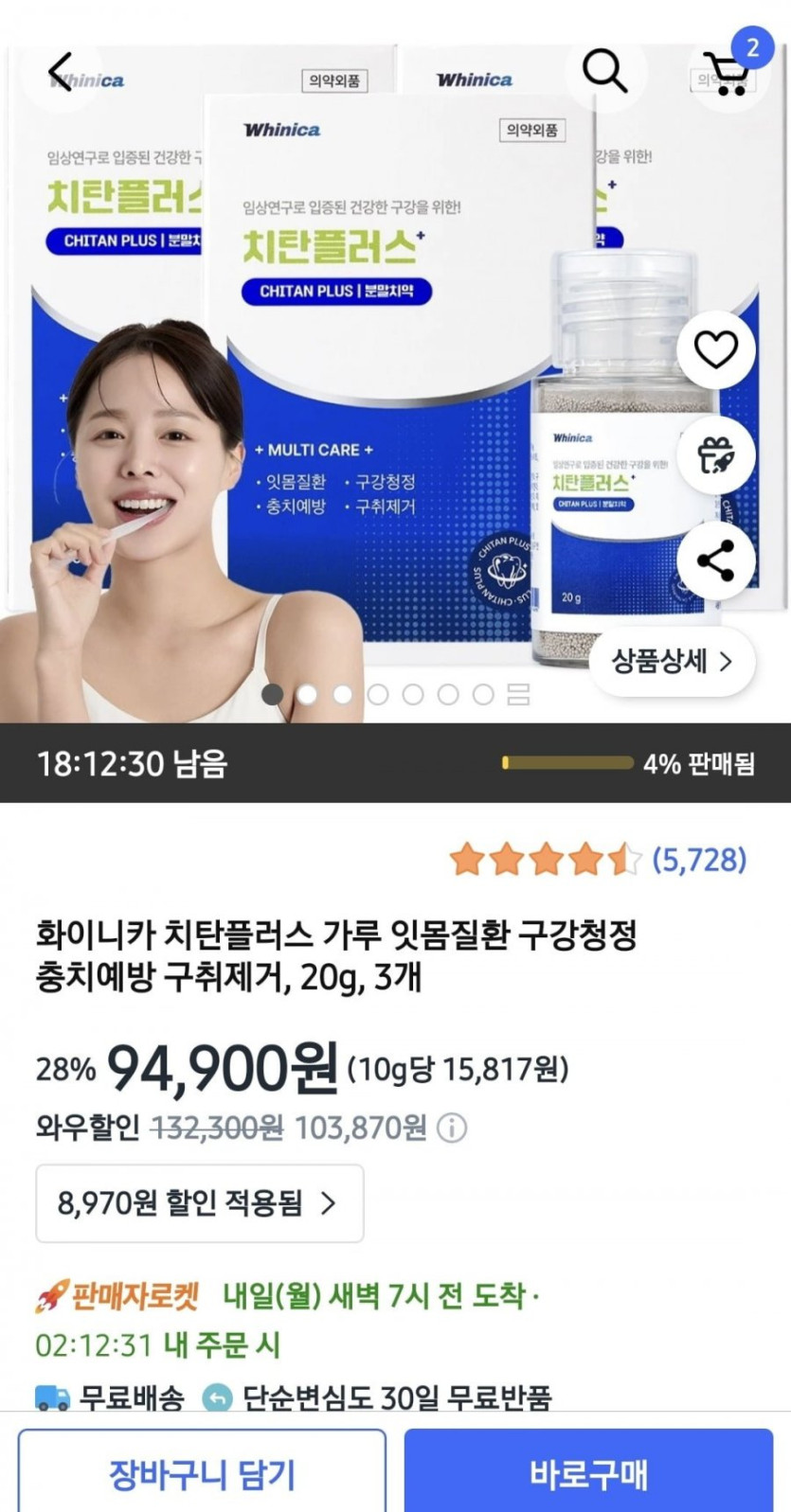Open the all-images grid indicator icon
791x1512 pixels.
point(518,695)
